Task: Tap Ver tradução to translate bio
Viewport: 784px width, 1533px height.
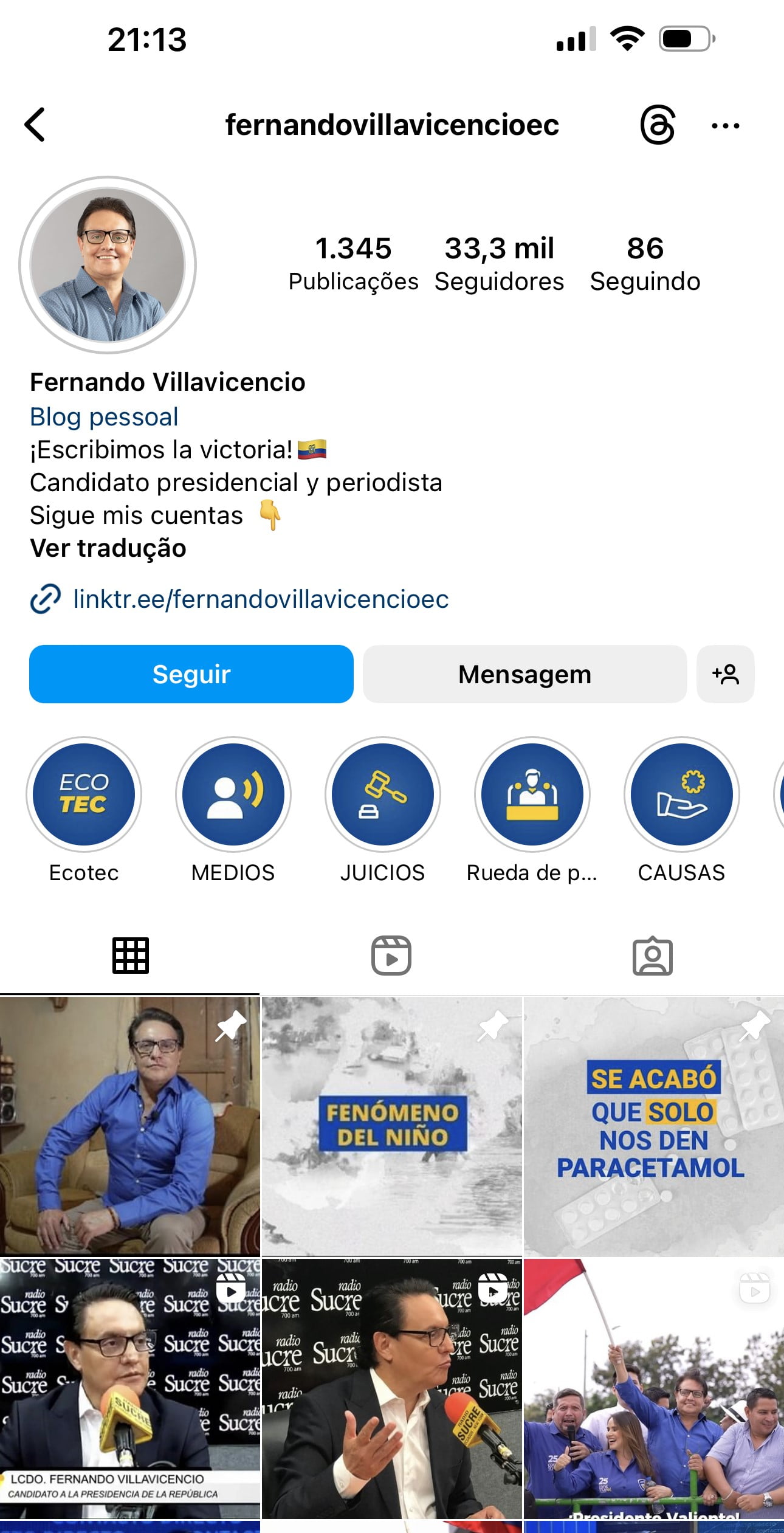Action: click(108, 548)
